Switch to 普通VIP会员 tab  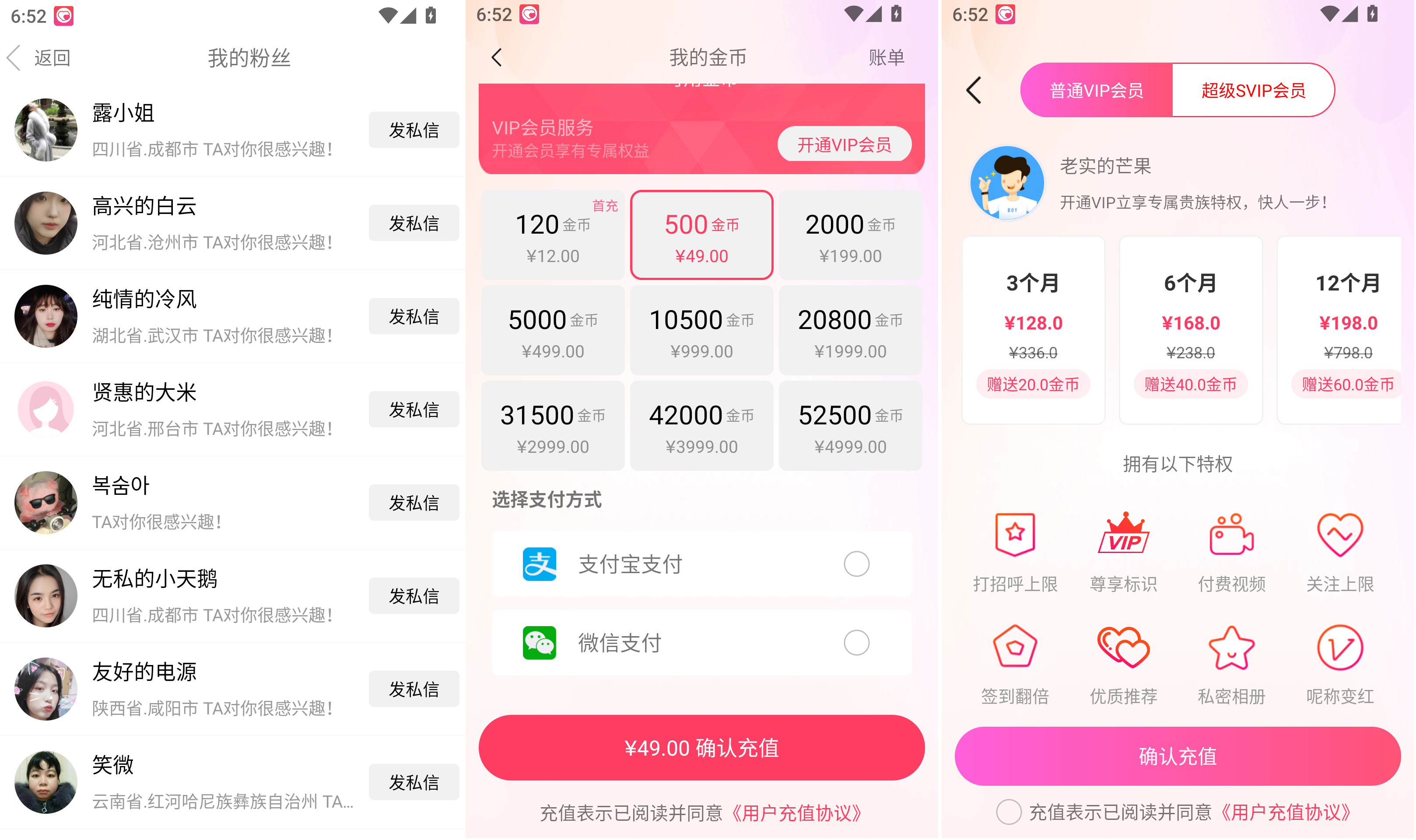(x=1096, y=91)
